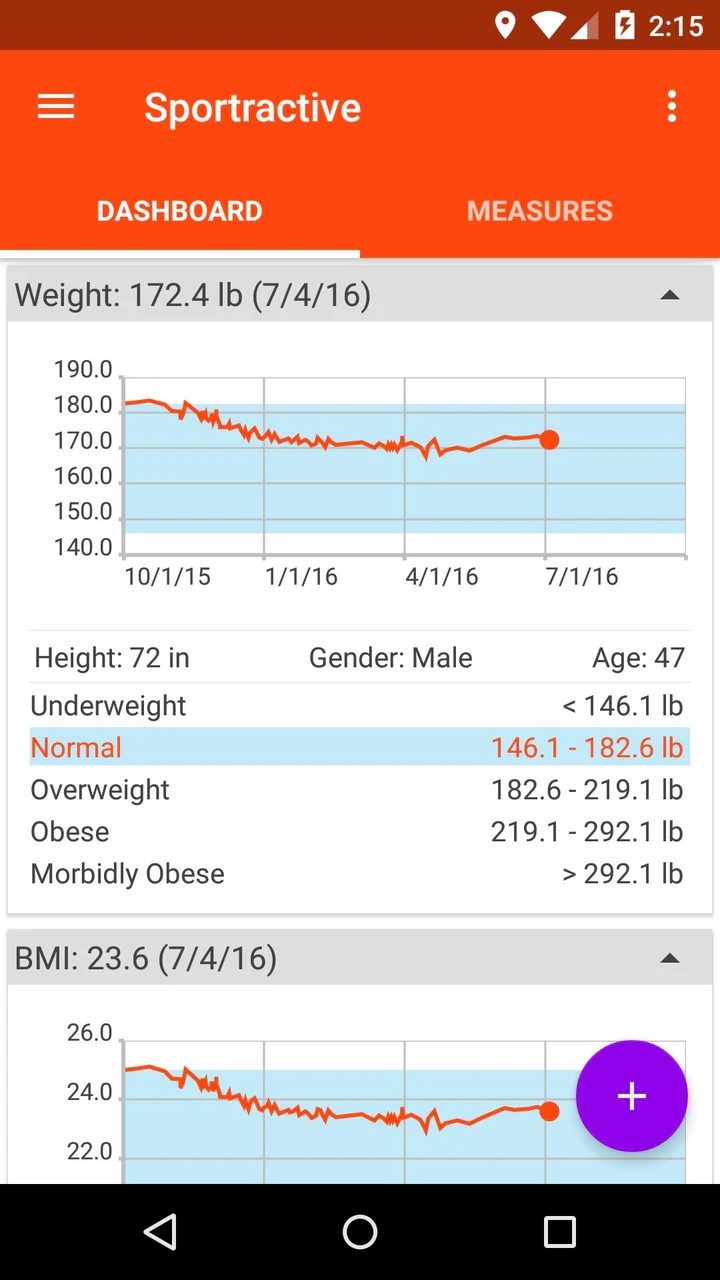Collapse the Weight card
The image size is (720, 1280).
pos(670,295)
